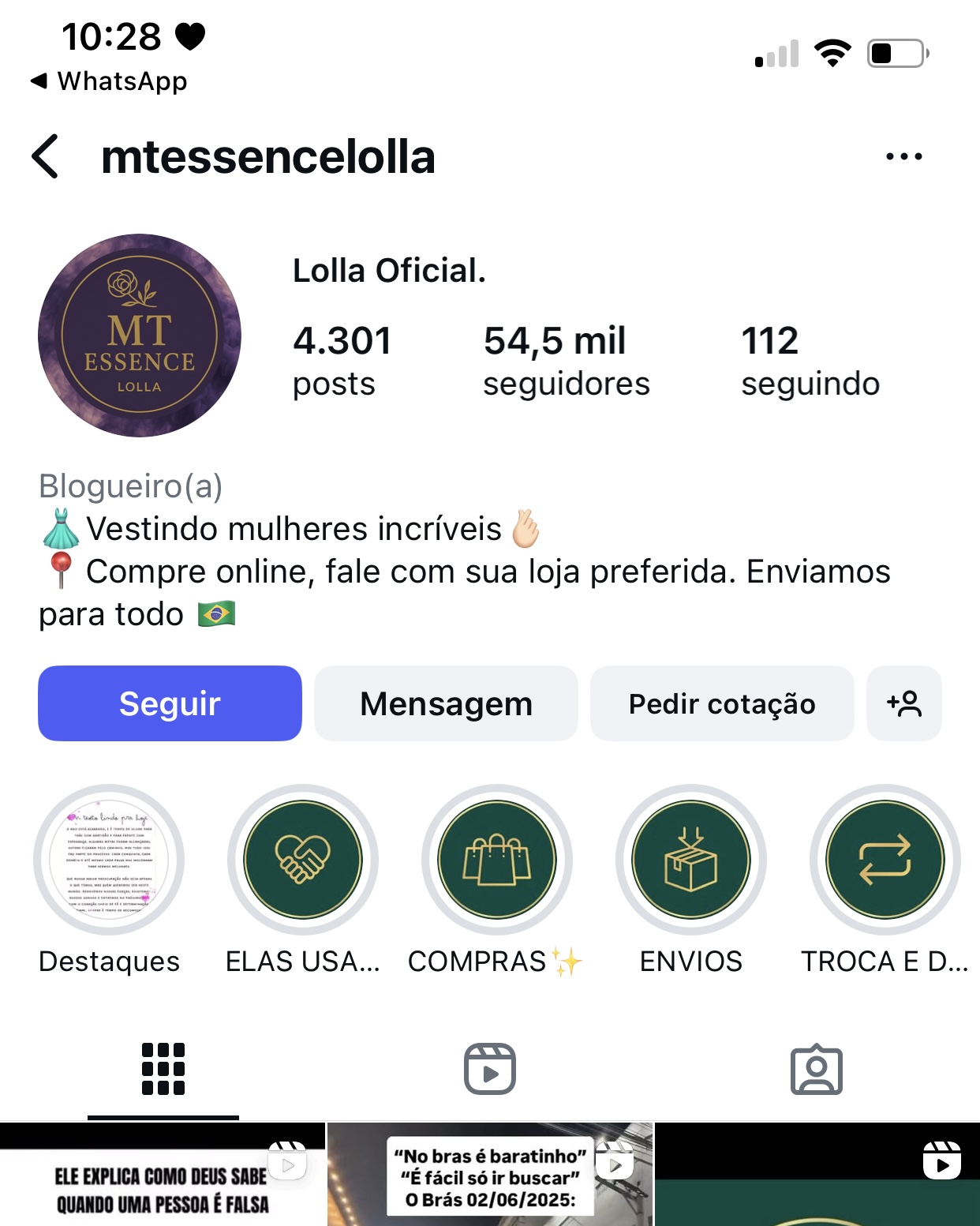The width and height of the screenshot is (980, 1226).
Task: View the ELAS USA highlight
Action: pos(303,860)
